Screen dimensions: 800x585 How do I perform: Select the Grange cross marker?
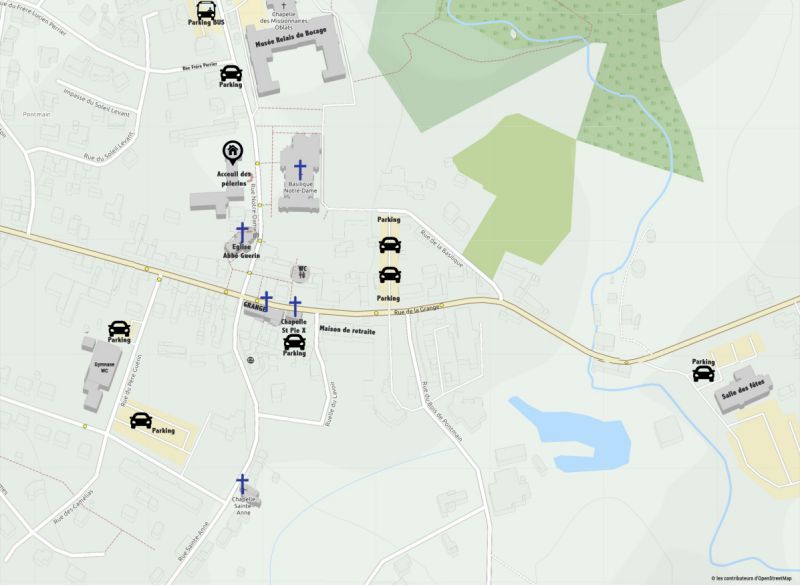coord(266,300)
